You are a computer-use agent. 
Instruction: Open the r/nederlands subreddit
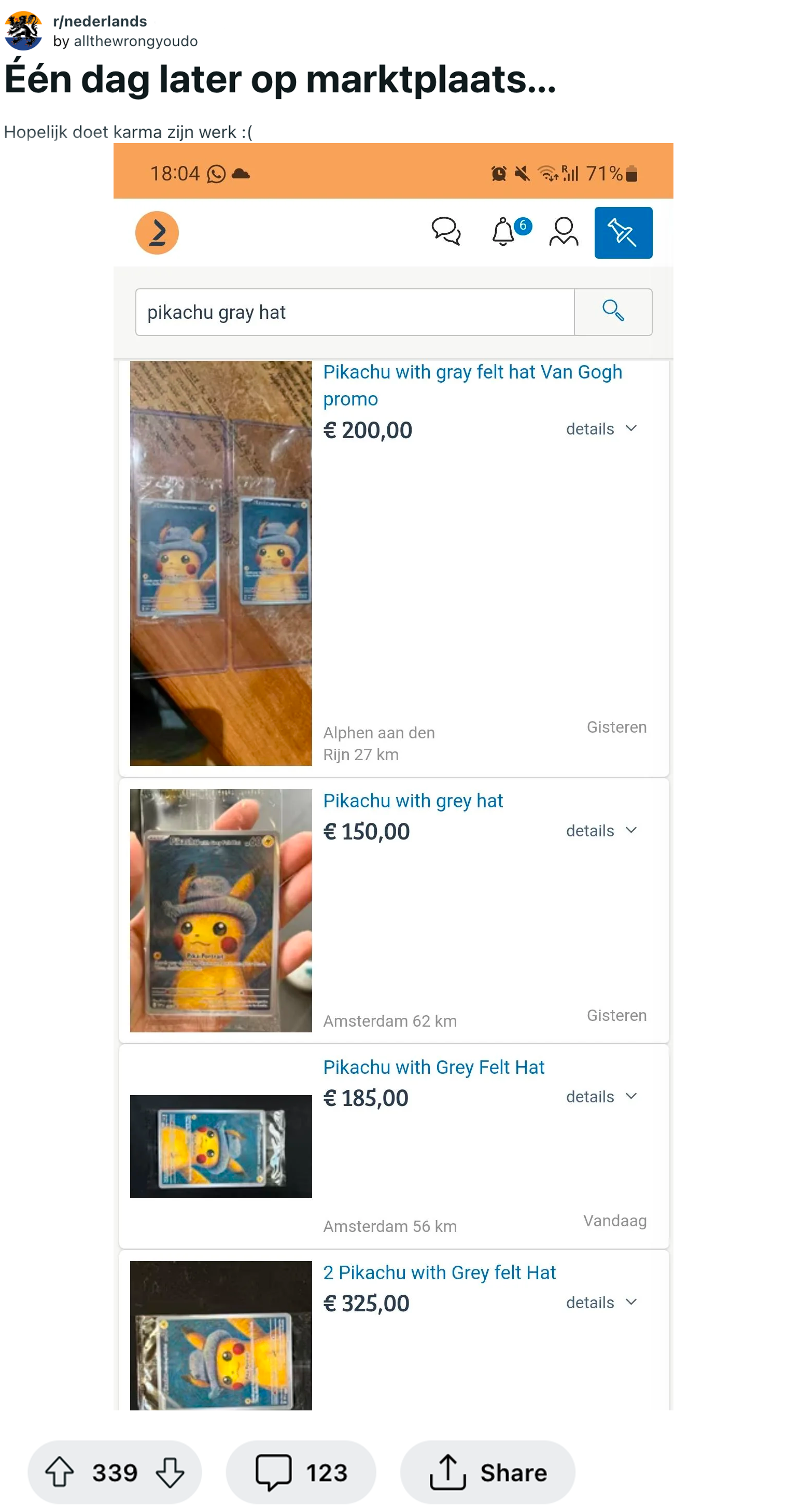tap(100, 21)
